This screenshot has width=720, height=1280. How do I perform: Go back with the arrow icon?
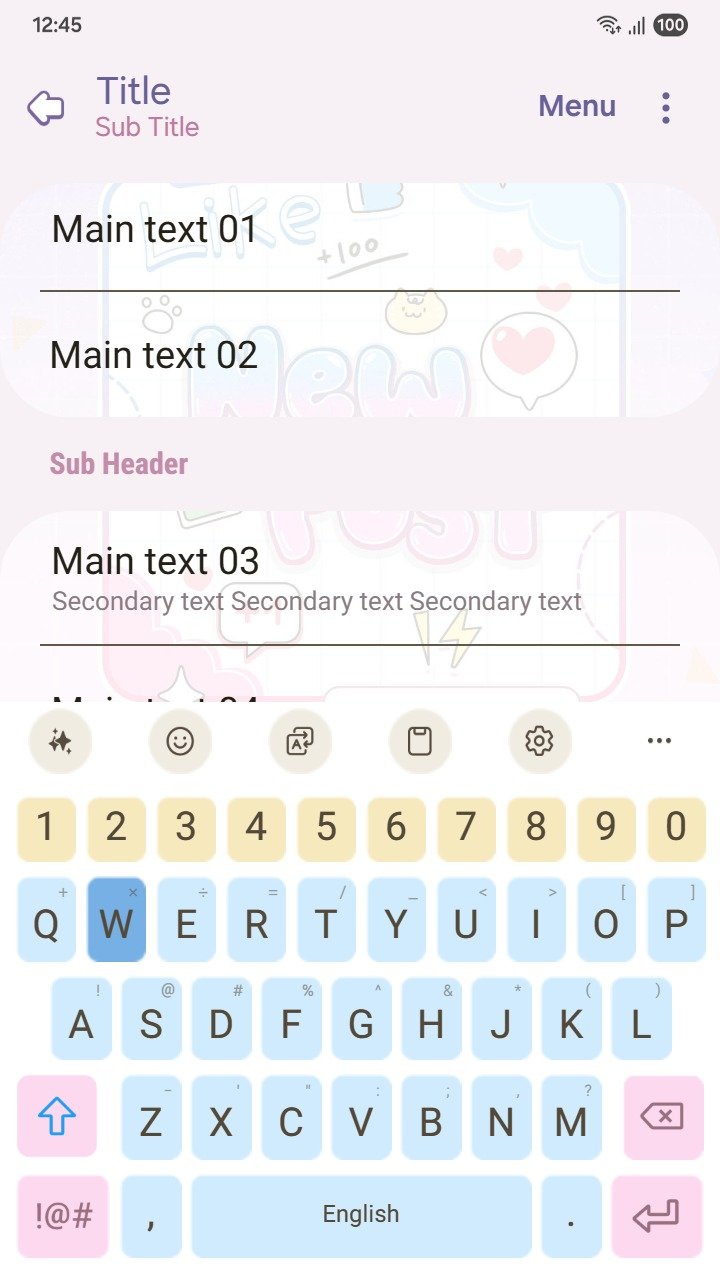[x=46, y=107]
